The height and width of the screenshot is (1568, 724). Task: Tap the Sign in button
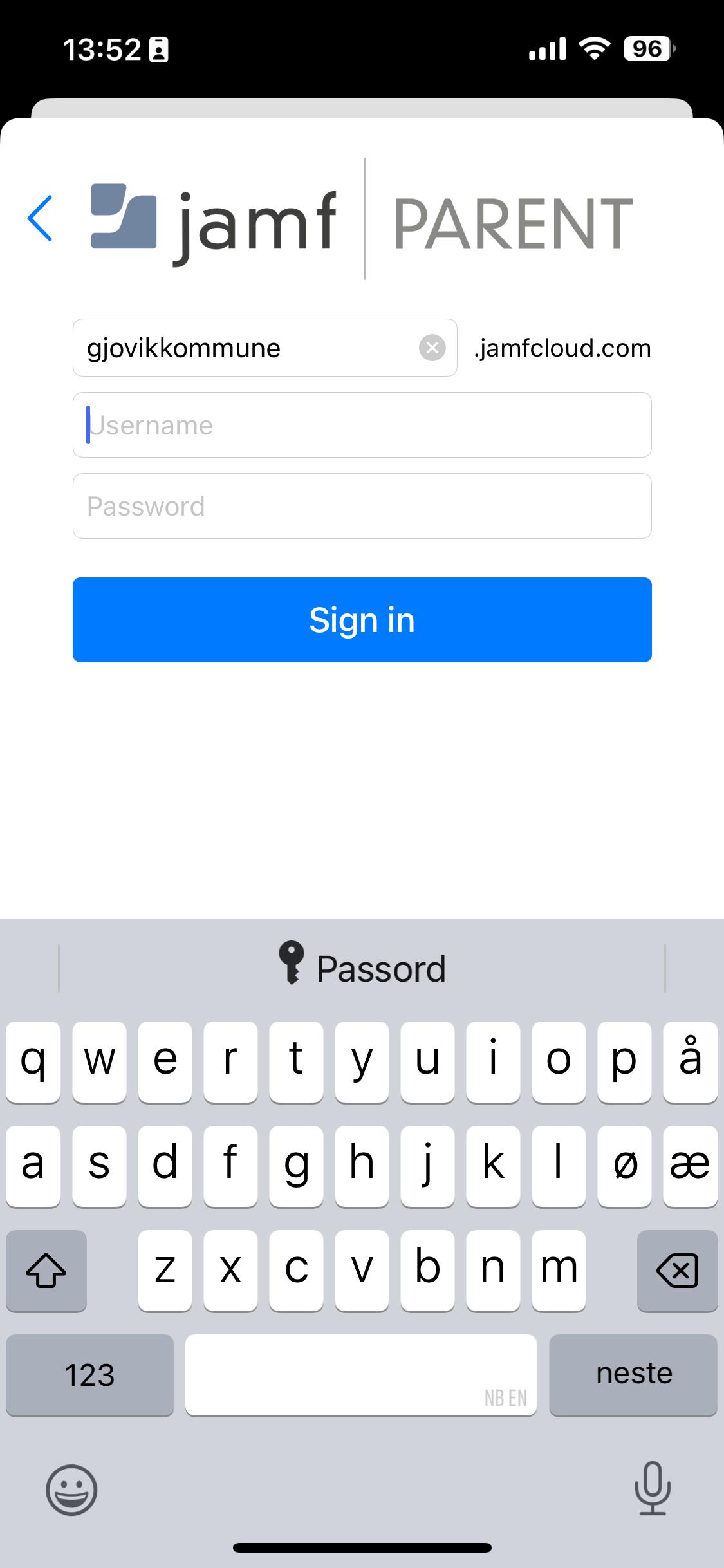(x=362, y=620)
